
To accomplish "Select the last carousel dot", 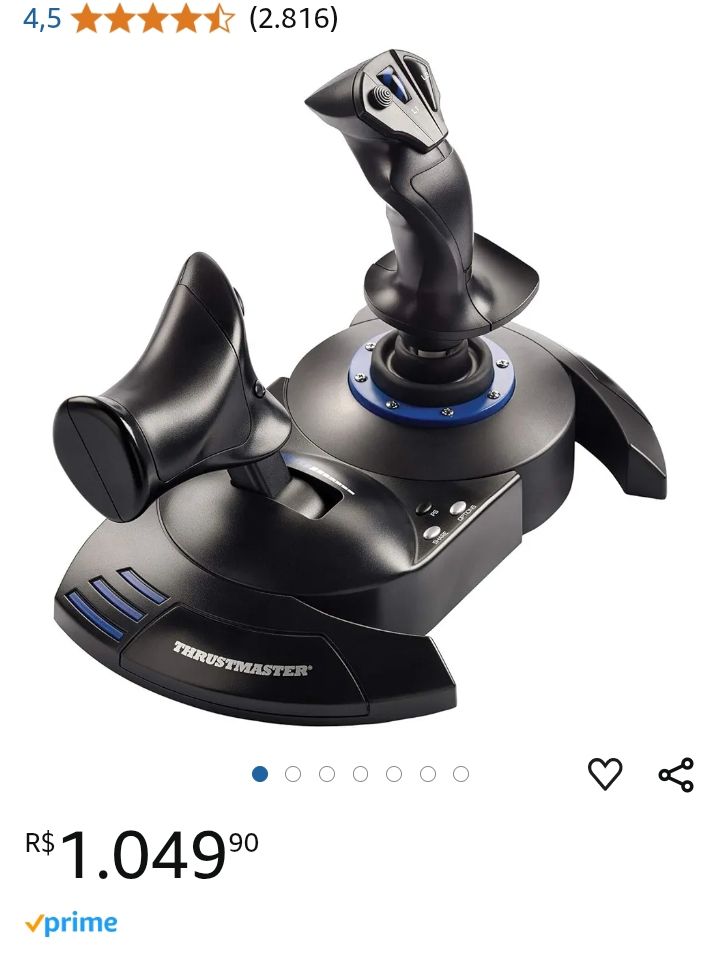I will [459, 773].
